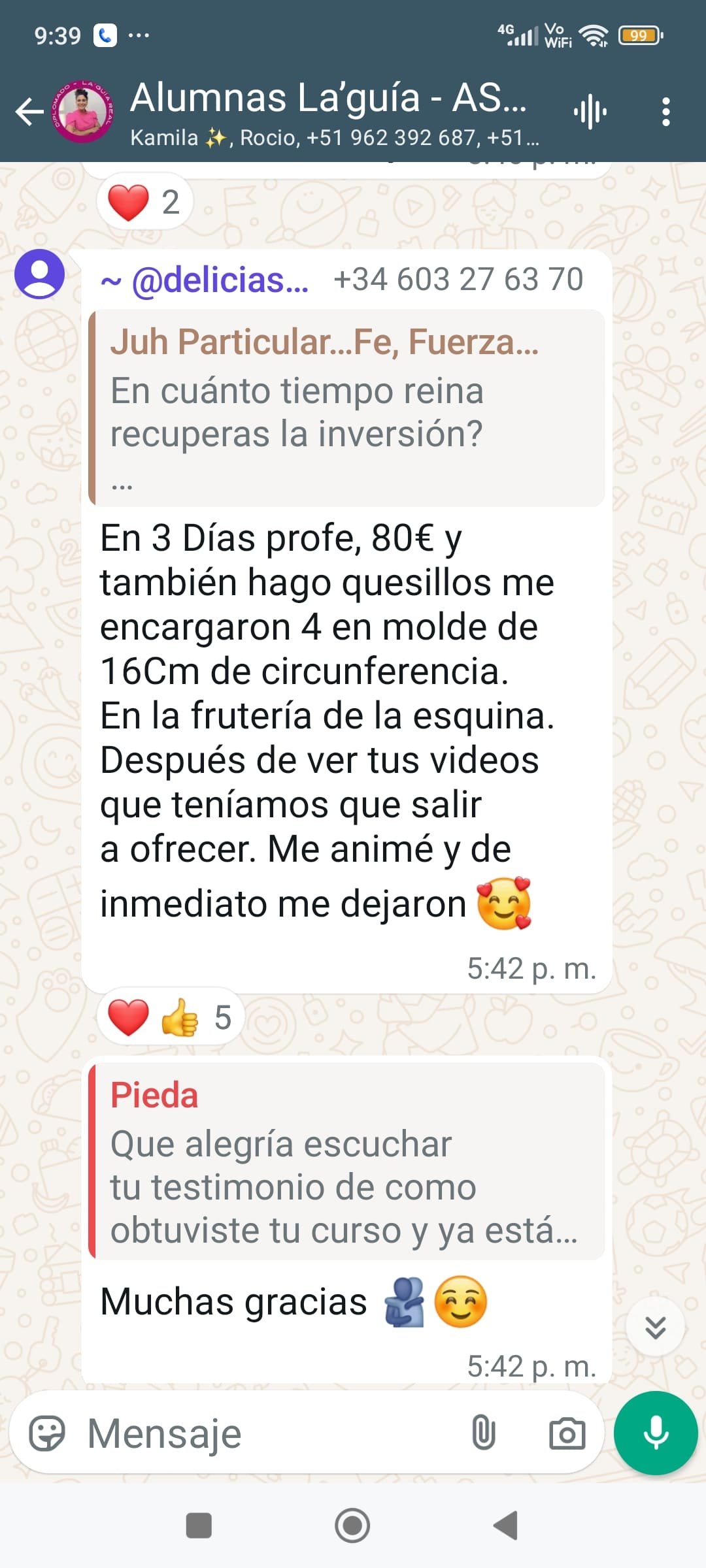Screen dimensions: 706x1568
Task: Open the group avatar picture
Action: (x=82, y=110)
